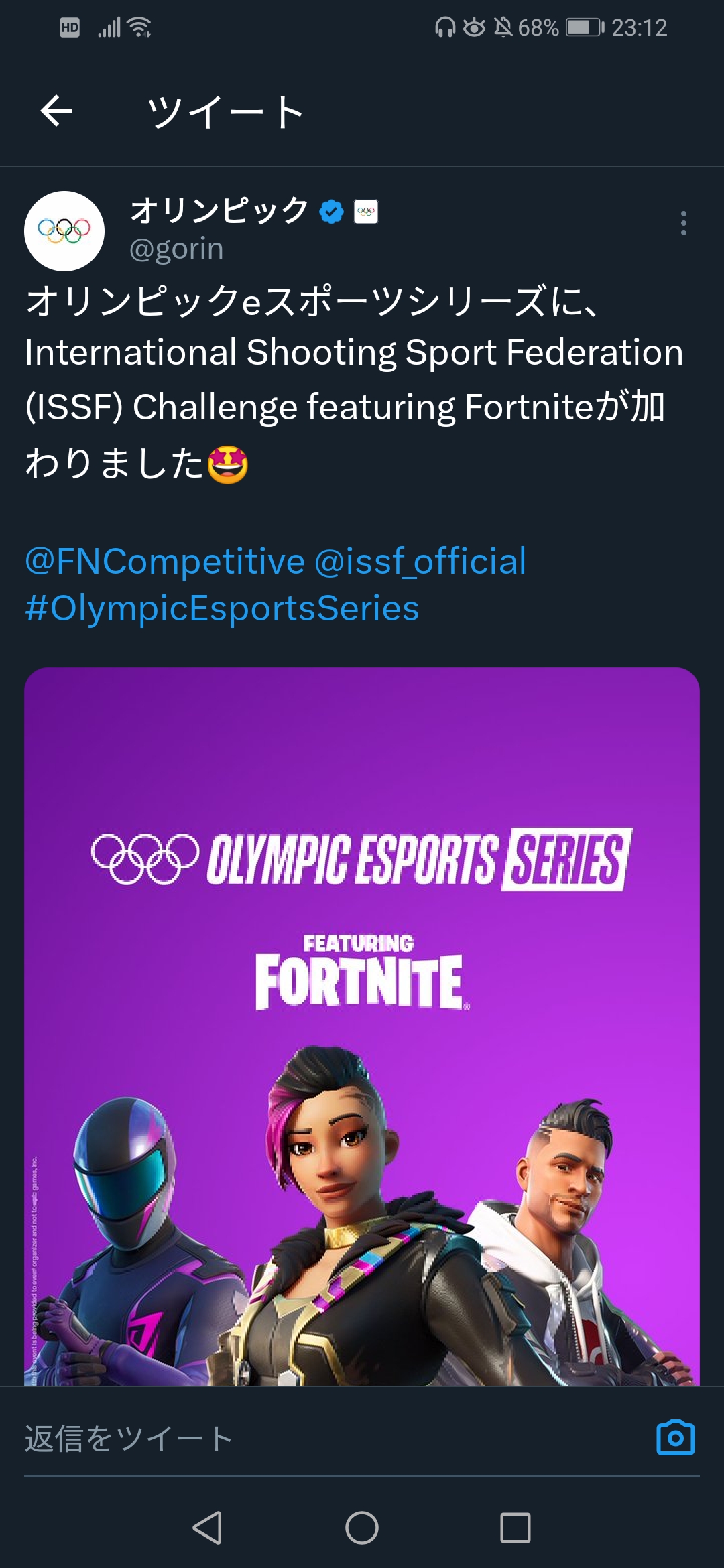The image size is (724, 1568).
Task: Open the @FNCompetitive mention link
Action: coord(165,561)
